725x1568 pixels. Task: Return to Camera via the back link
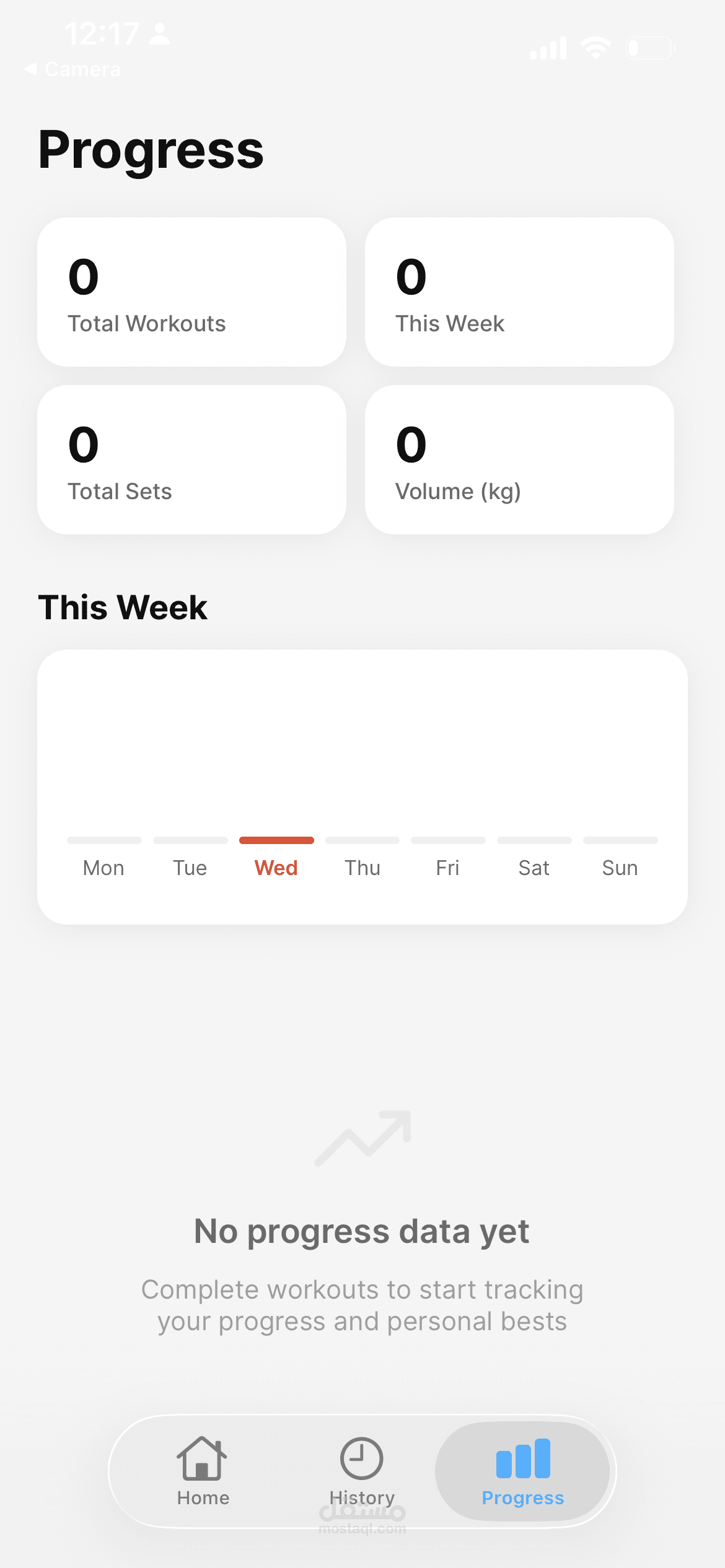tap(73, 69)
